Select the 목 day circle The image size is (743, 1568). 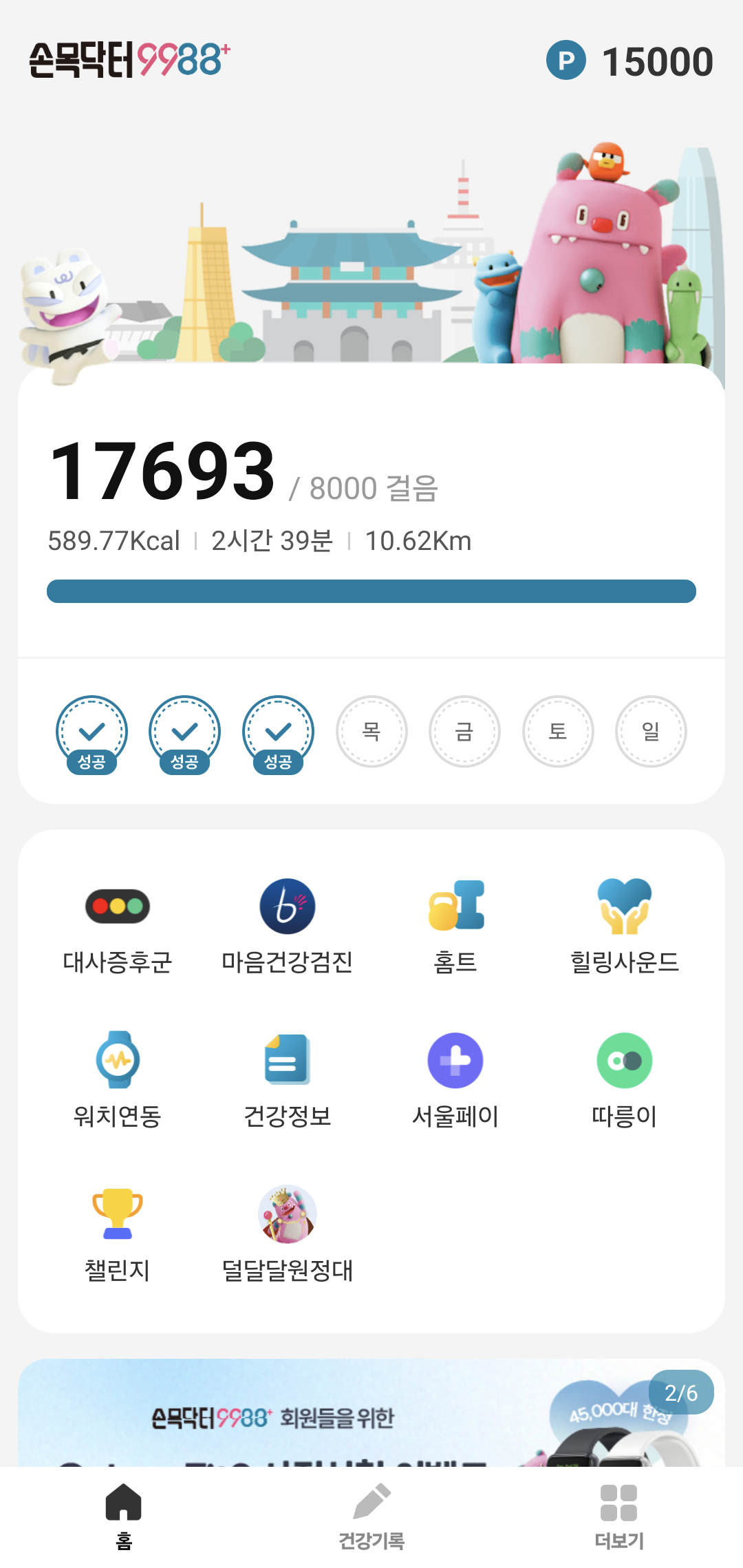coord(371,731)
